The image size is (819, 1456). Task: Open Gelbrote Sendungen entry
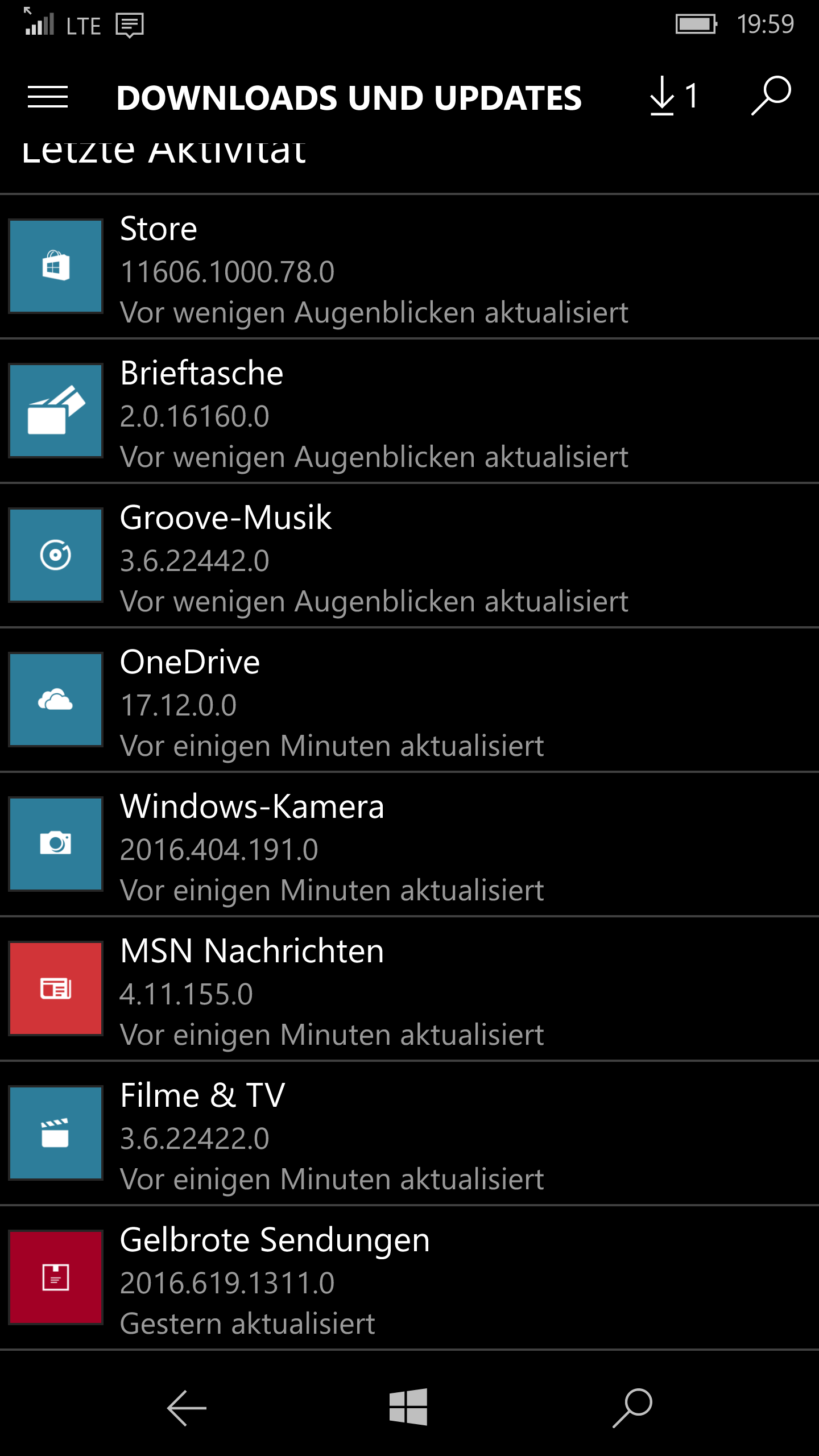pos(409,1277)
